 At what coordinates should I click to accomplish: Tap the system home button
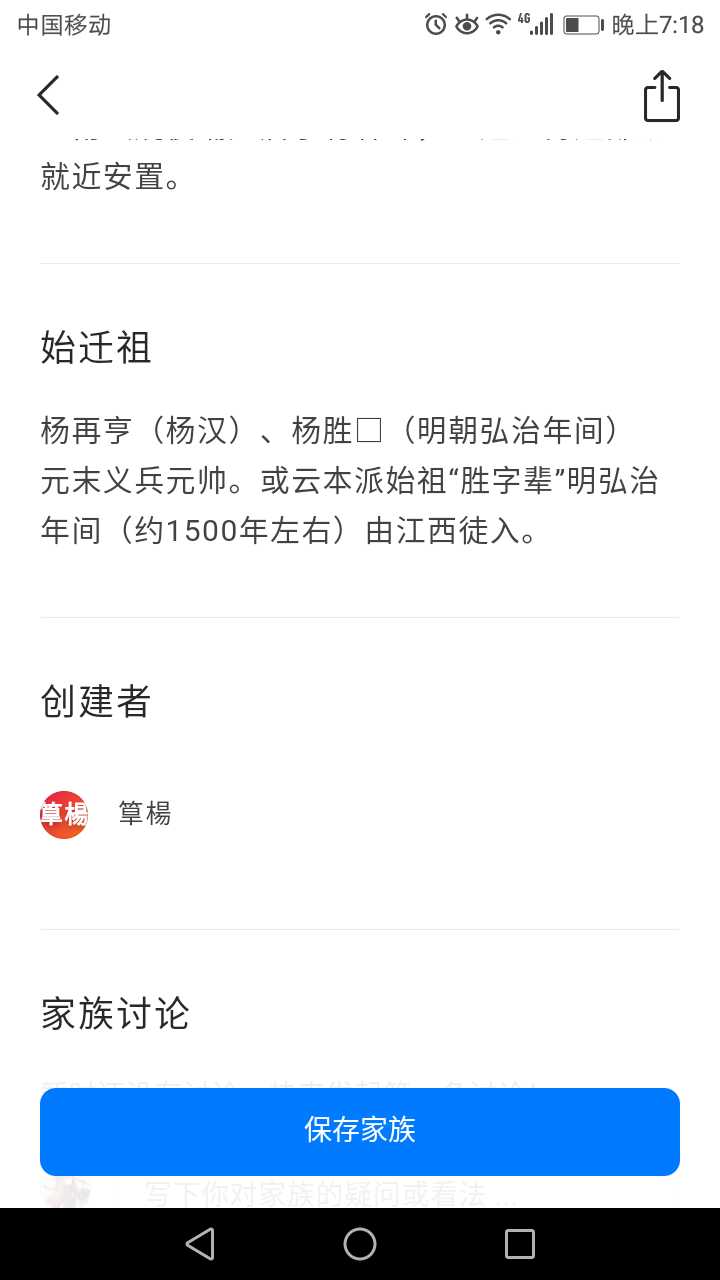click(360, 1244)
